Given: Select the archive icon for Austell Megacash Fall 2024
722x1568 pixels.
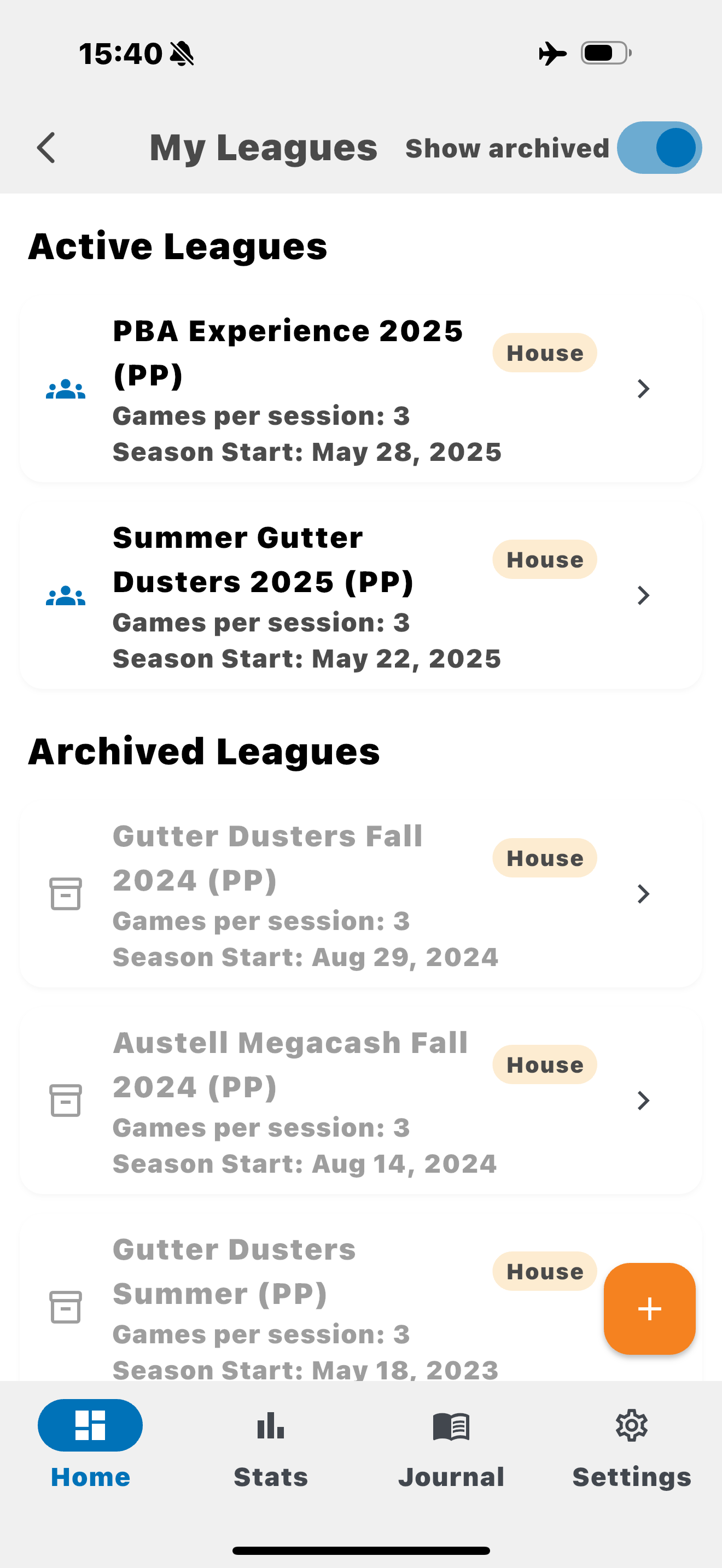Looking at the screenshot, I should pos(66,1101).
